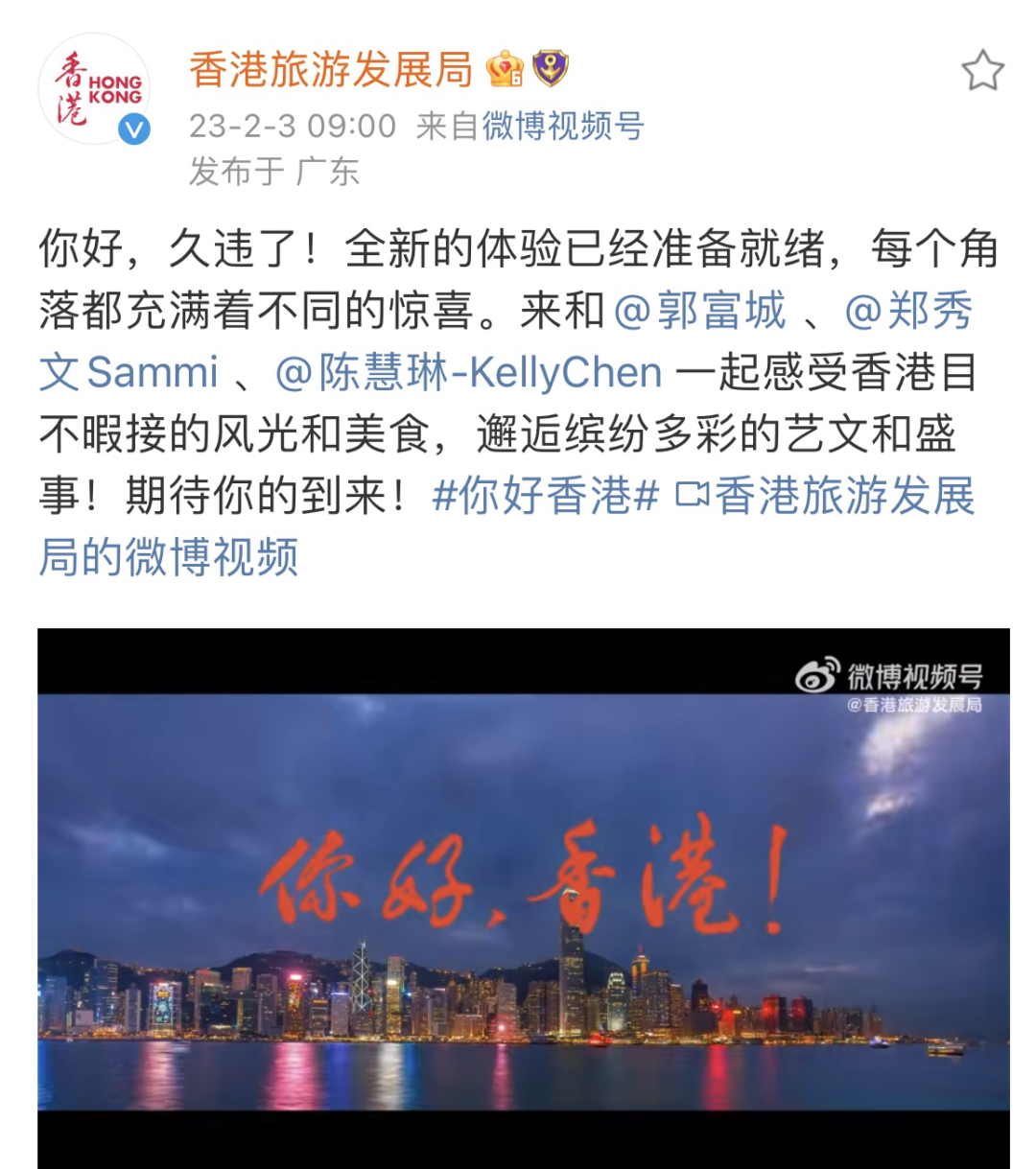
Task: Open the #你好香港# hashtag topic
Action: coord(545,496)
